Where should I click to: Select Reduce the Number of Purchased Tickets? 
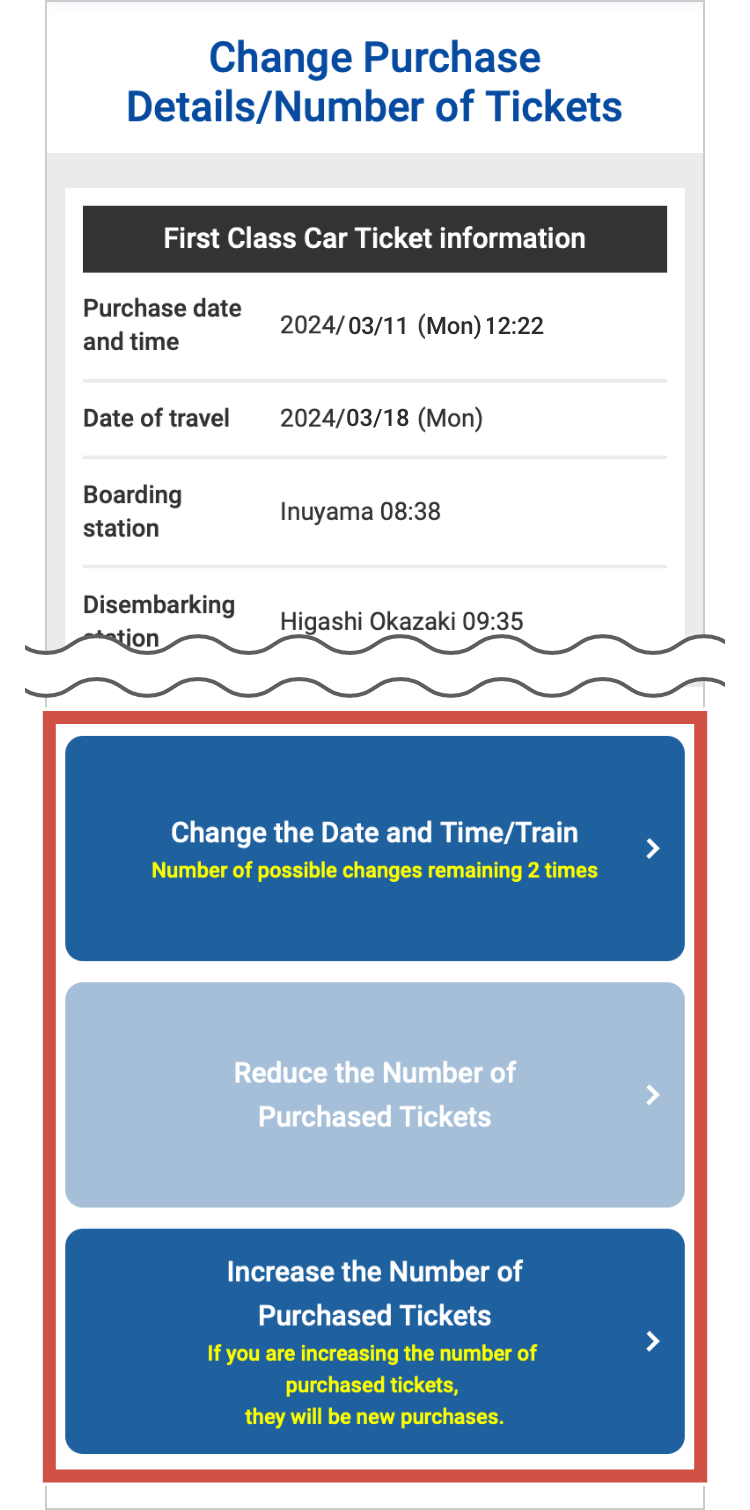click(374, 1094)
